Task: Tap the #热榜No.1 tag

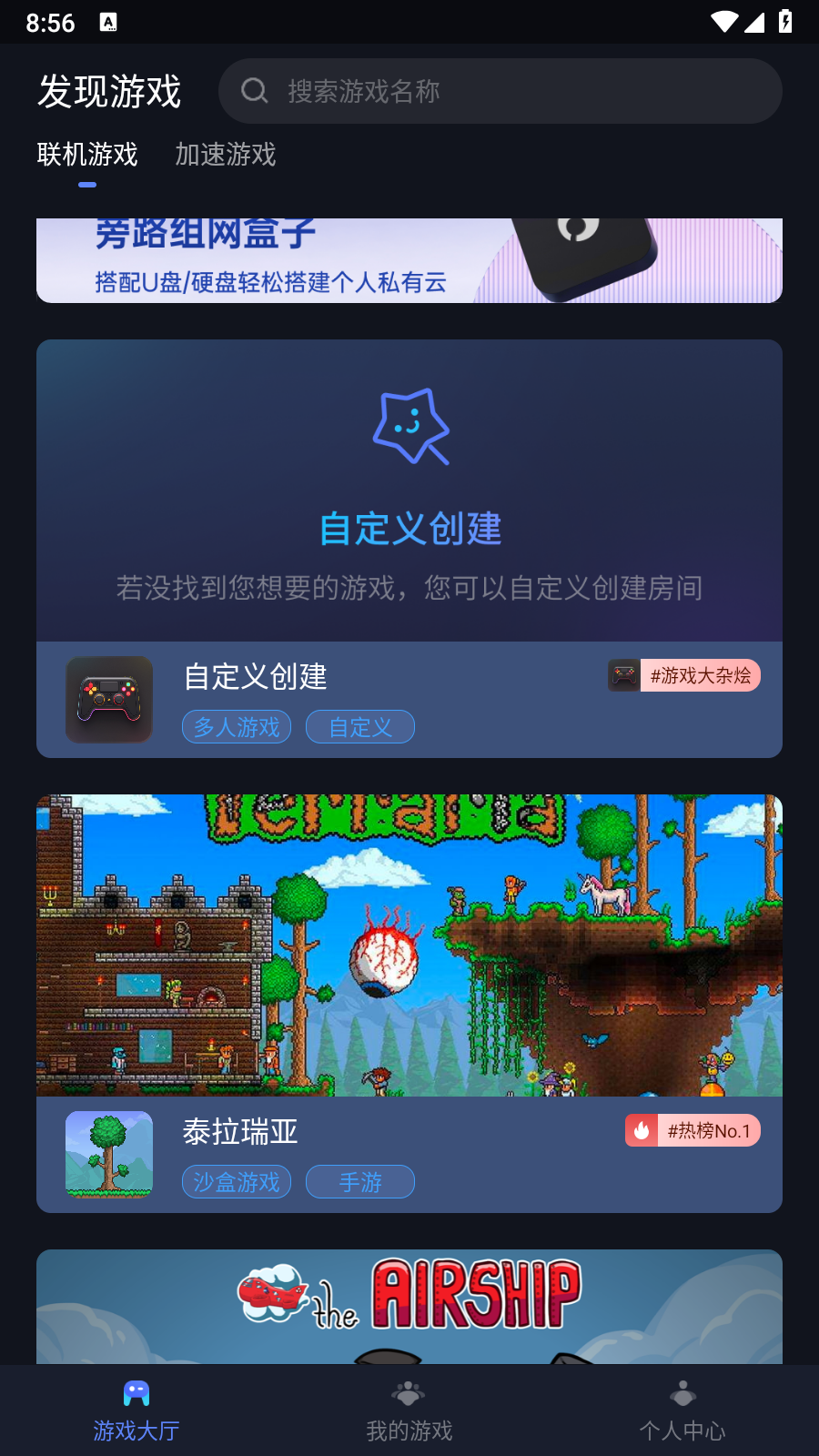Action: pyautogui.click(x=693, y=1130)
